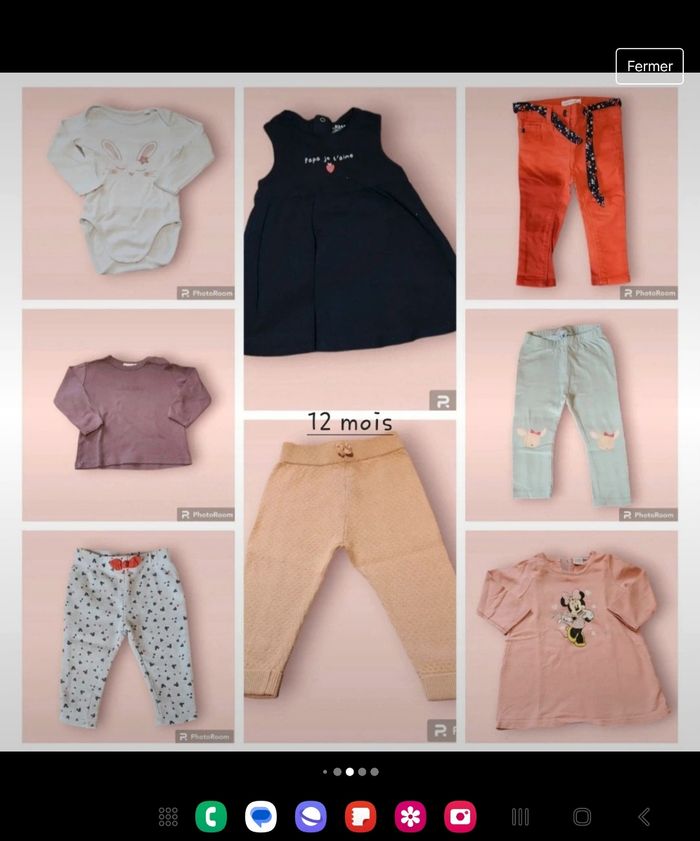Return to the home screen

coord(582,817)
